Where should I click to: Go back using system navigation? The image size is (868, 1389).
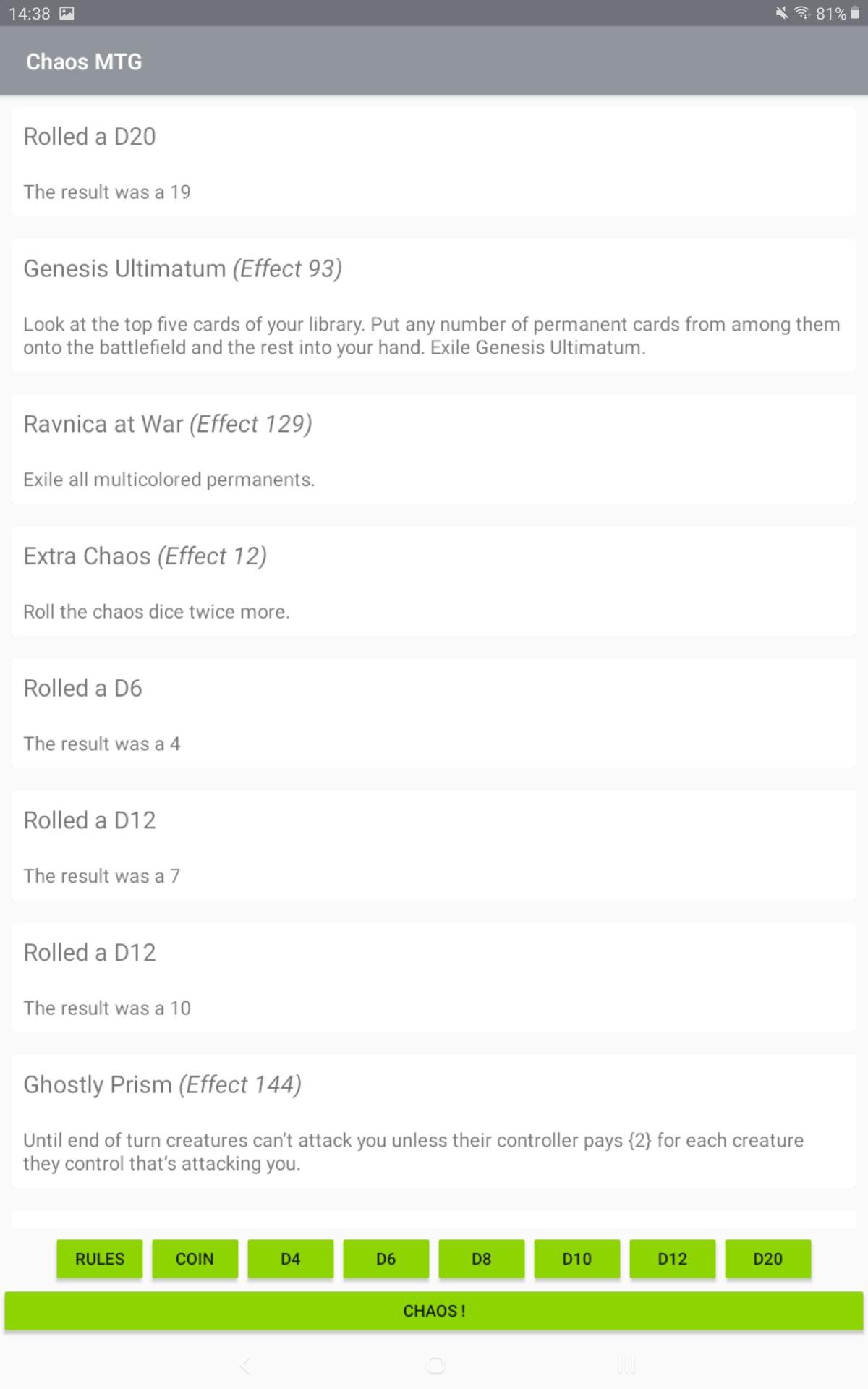point(244,1365)
